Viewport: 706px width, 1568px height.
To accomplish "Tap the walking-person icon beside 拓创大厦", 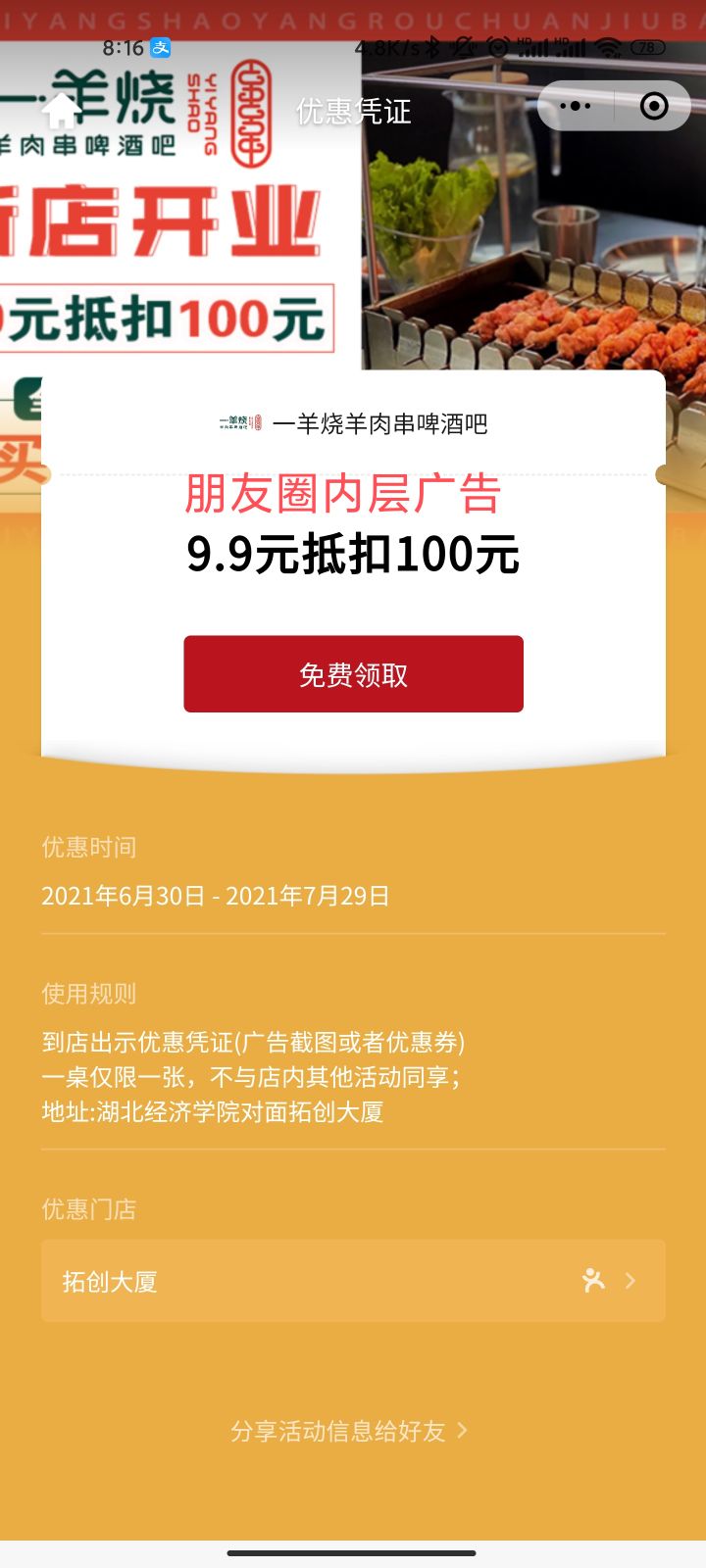I will [x=594, y=1280].
